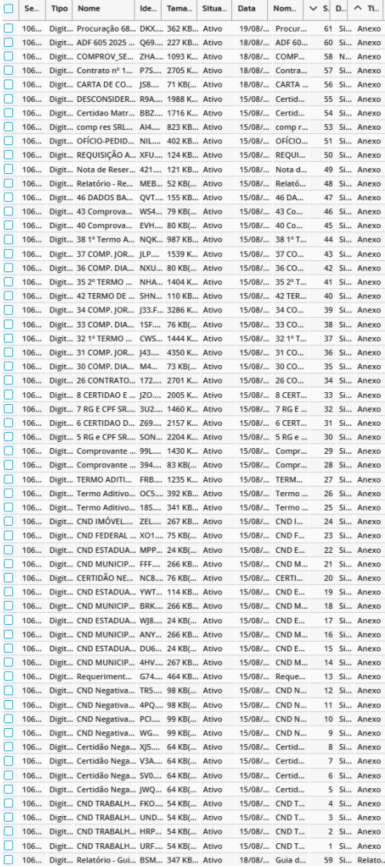Check the 46 DADOS BA... row box
Image resolution: width=385 pixels, height=867 pixels.
point(8,197)
